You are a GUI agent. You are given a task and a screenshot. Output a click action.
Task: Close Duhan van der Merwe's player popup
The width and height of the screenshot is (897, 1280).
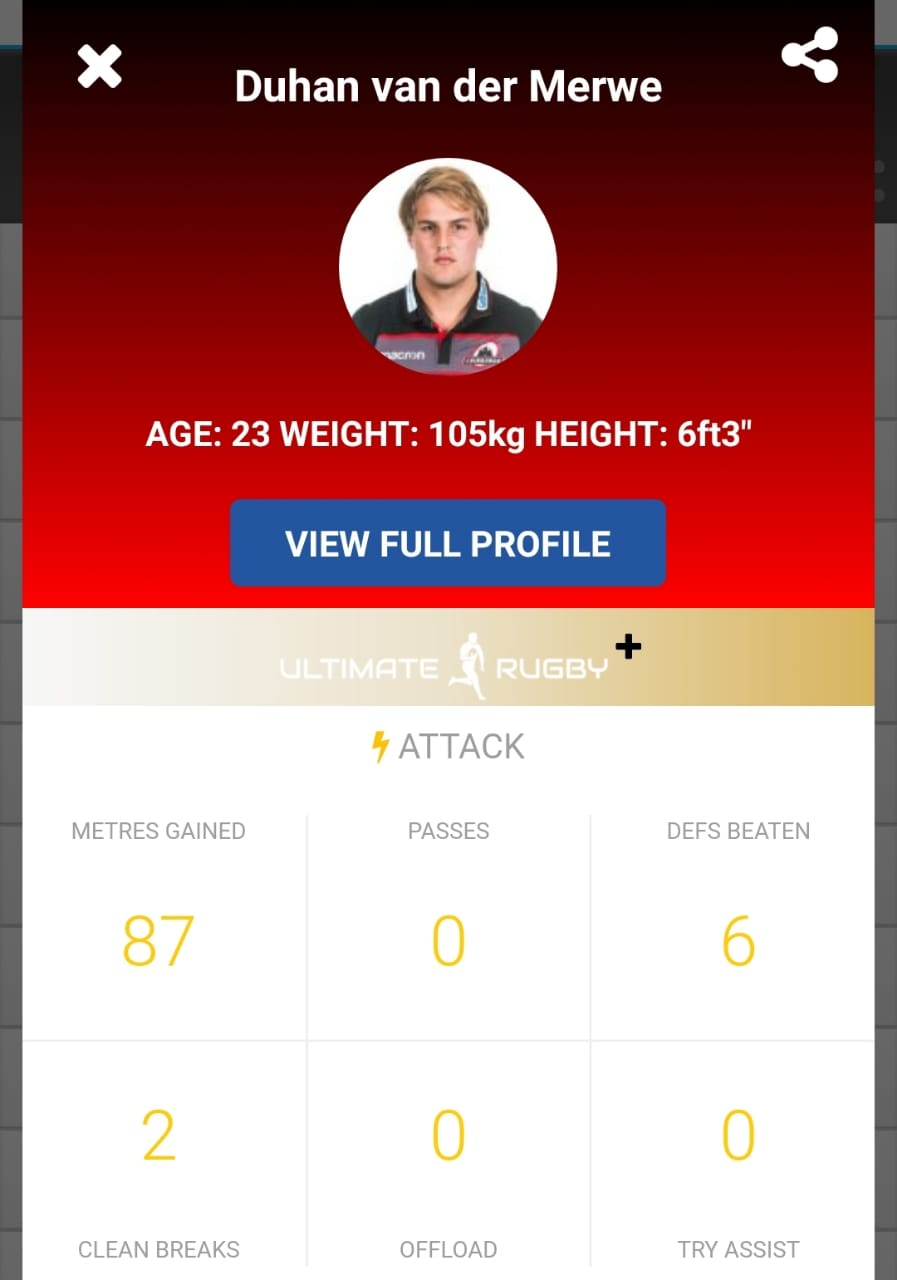pyautogui.click(x=99, y=67)
